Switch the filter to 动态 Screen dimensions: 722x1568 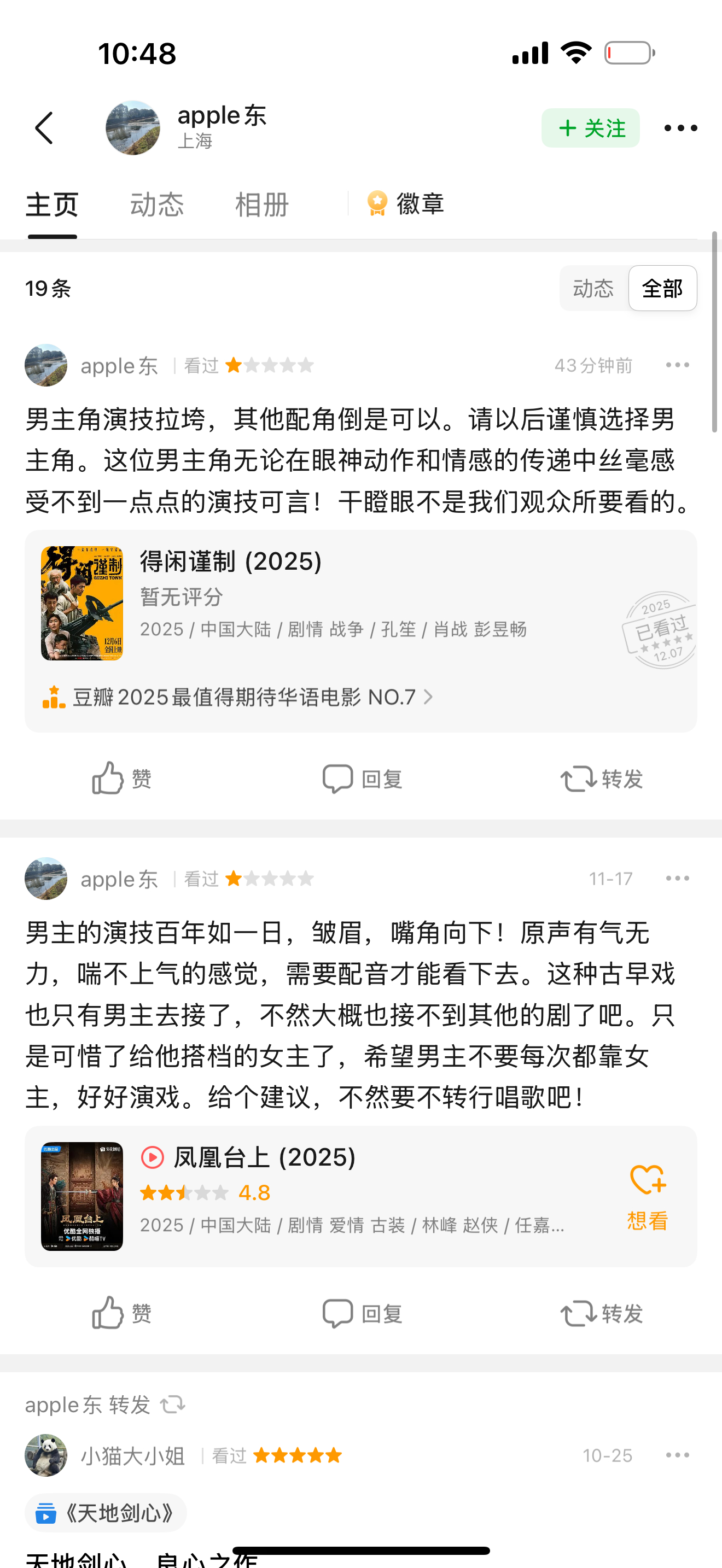[x=592, y=289]
